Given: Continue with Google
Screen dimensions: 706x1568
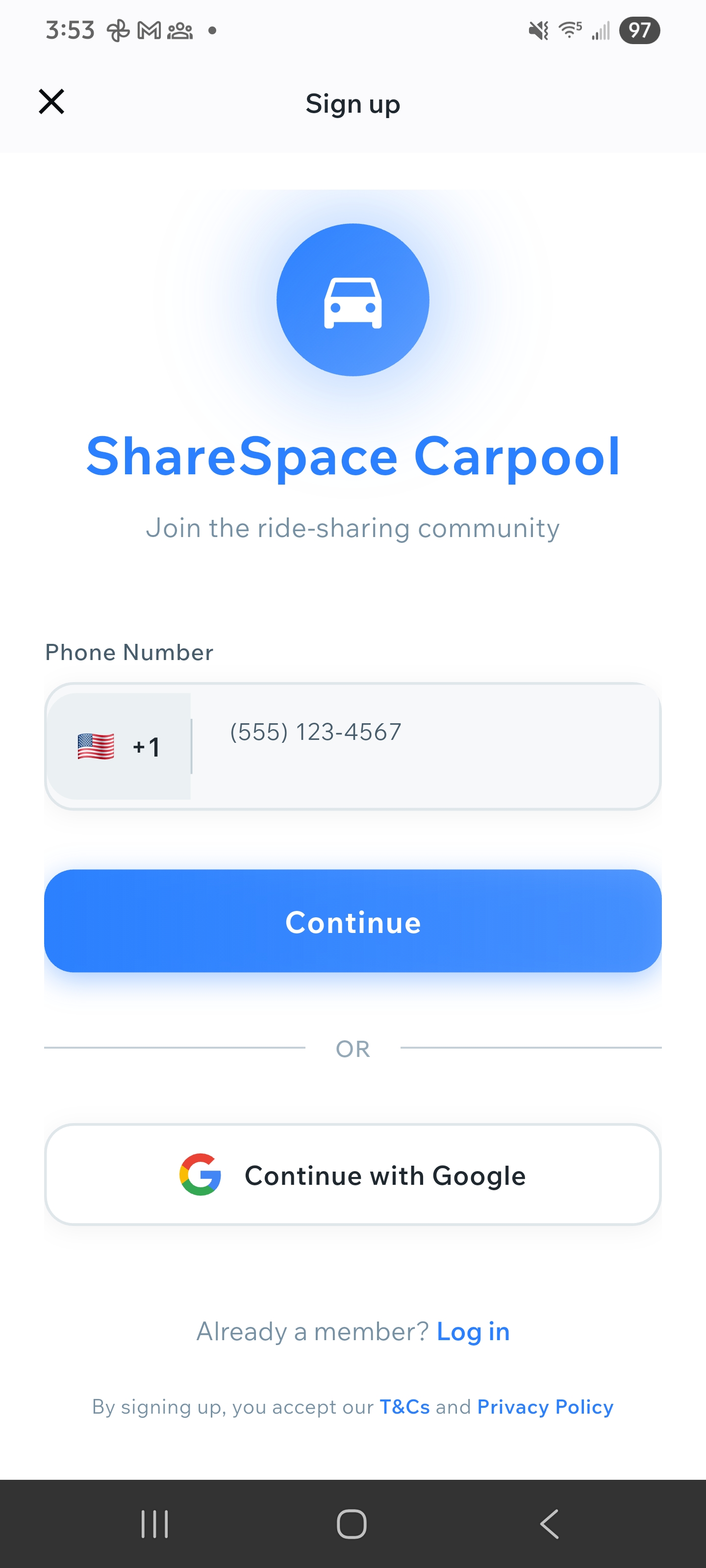Looking at the screenshot, I should tap(353, 1175).
